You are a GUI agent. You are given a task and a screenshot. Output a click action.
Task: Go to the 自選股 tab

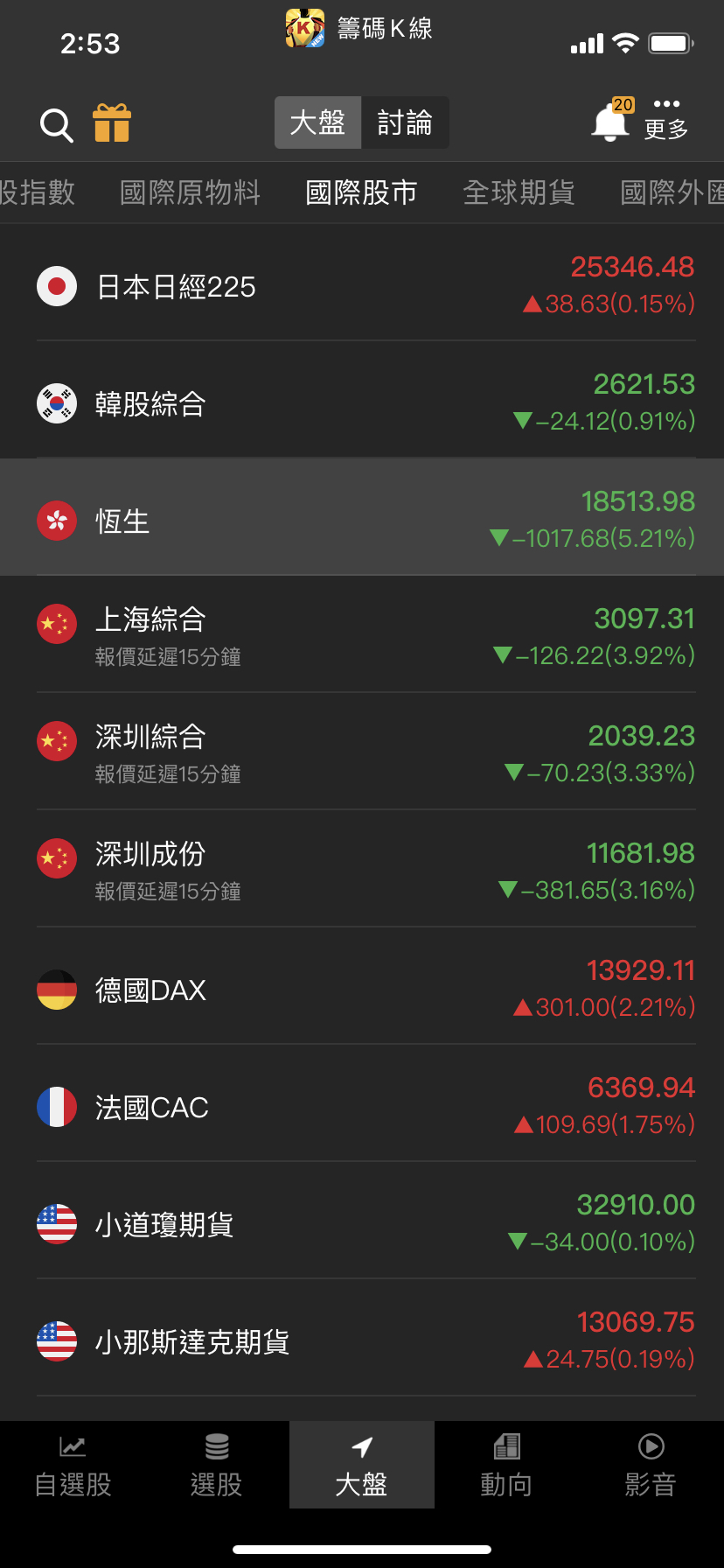tap(73, 1467)
